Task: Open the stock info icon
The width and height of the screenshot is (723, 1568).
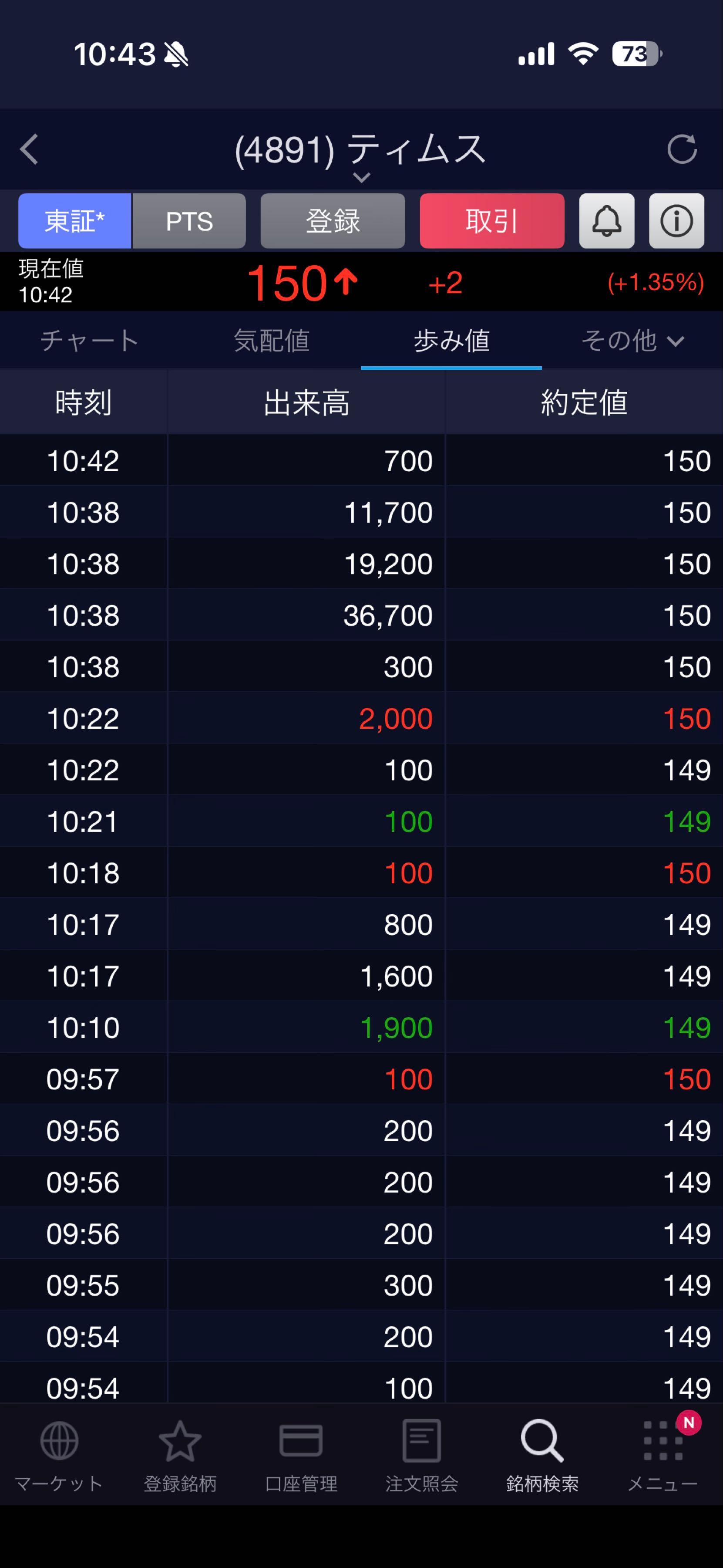Action: 676,221
